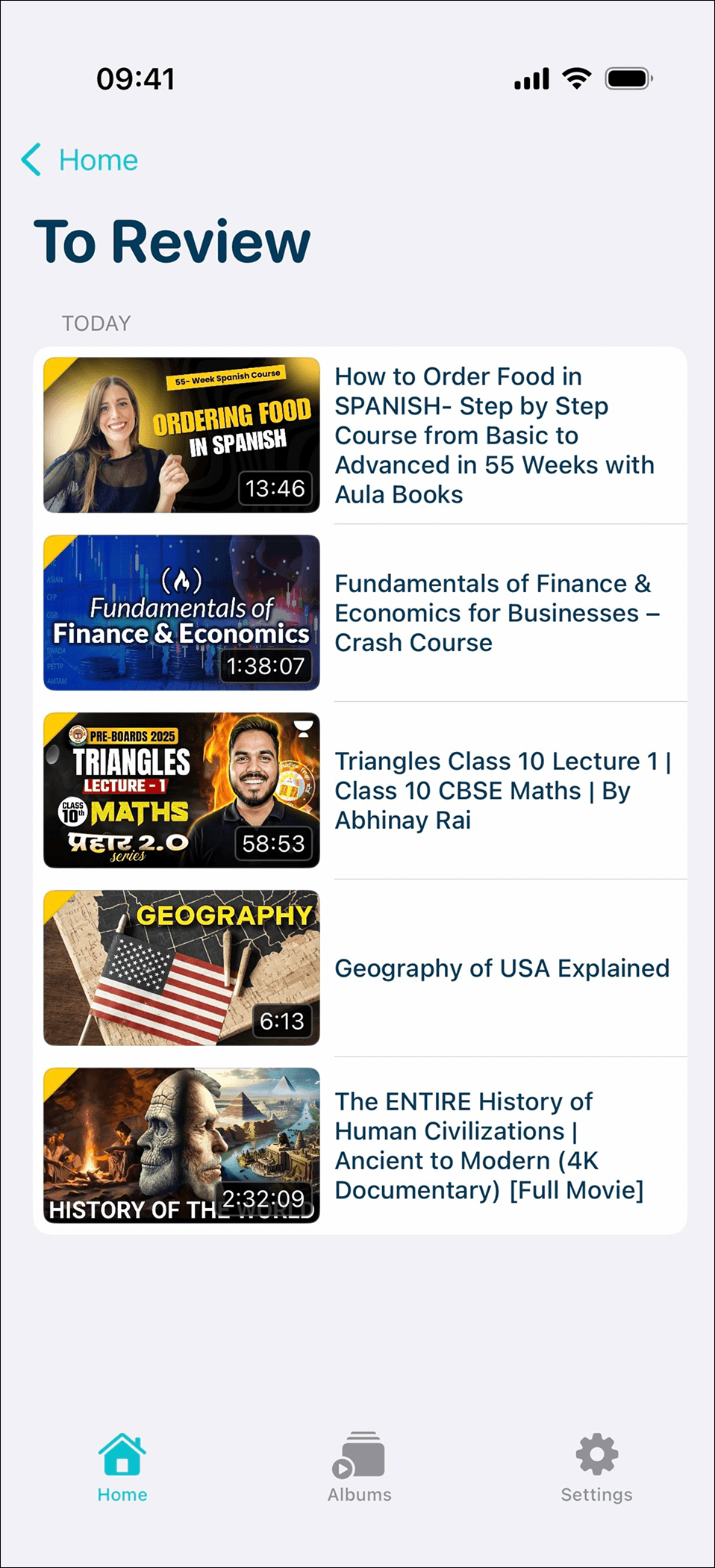Select Geography of USA Explained video
715x1568 pixels.
point(358,968)
